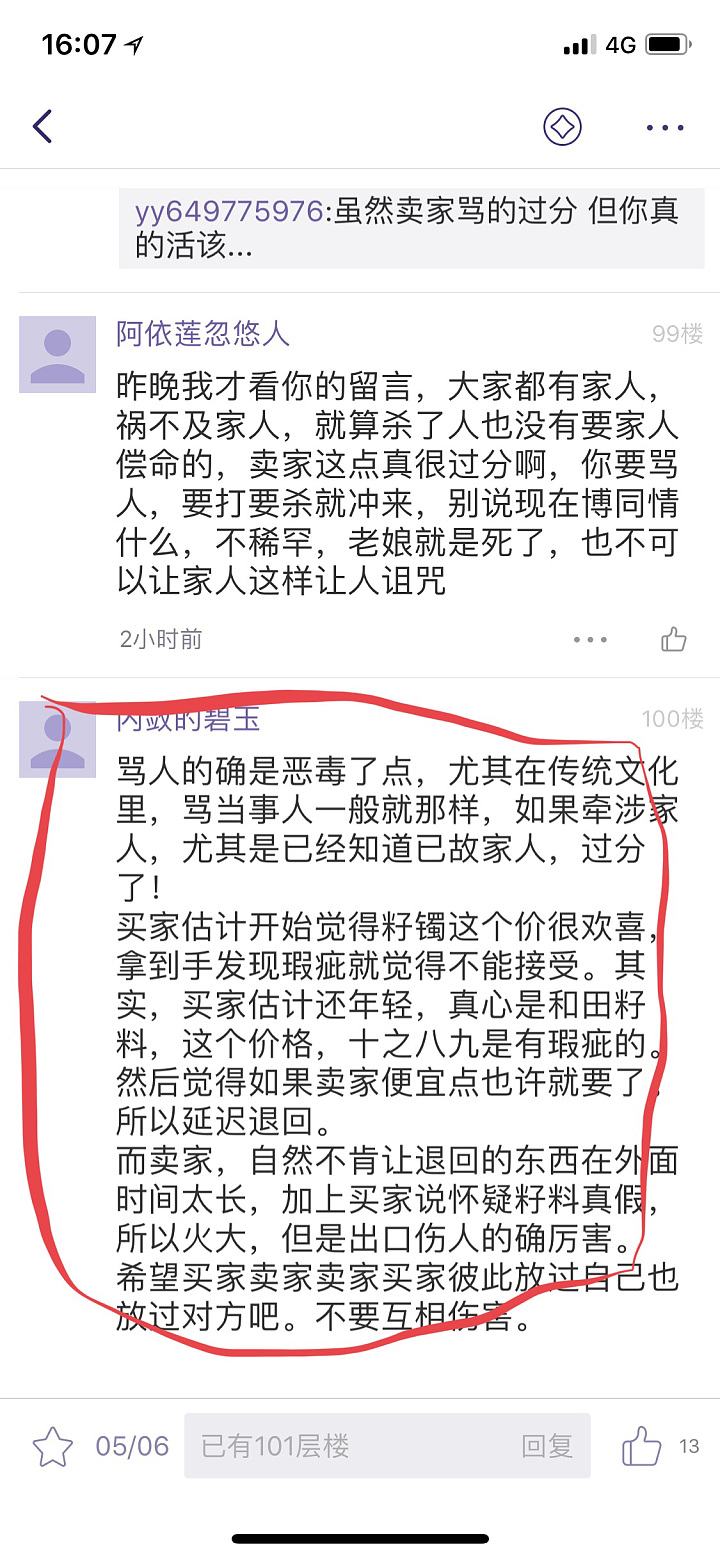Viewport: 720px width, 1559px height.
Task: Like the thread with the bottom thumbs-up
Action: pyautogui.click(x=642, y=1446)
